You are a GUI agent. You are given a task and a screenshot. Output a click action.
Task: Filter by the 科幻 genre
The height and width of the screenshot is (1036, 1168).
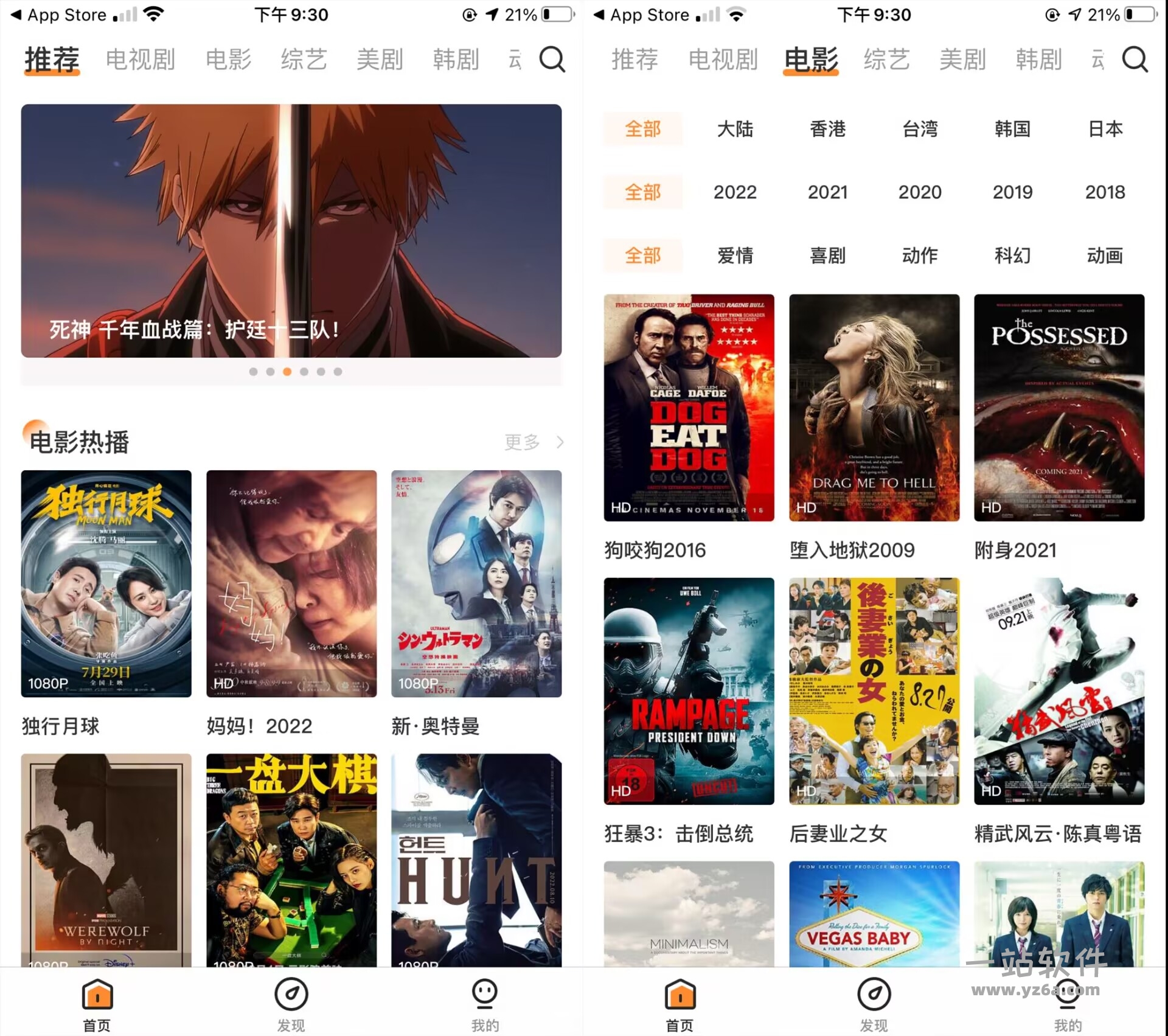point(1012,256)
